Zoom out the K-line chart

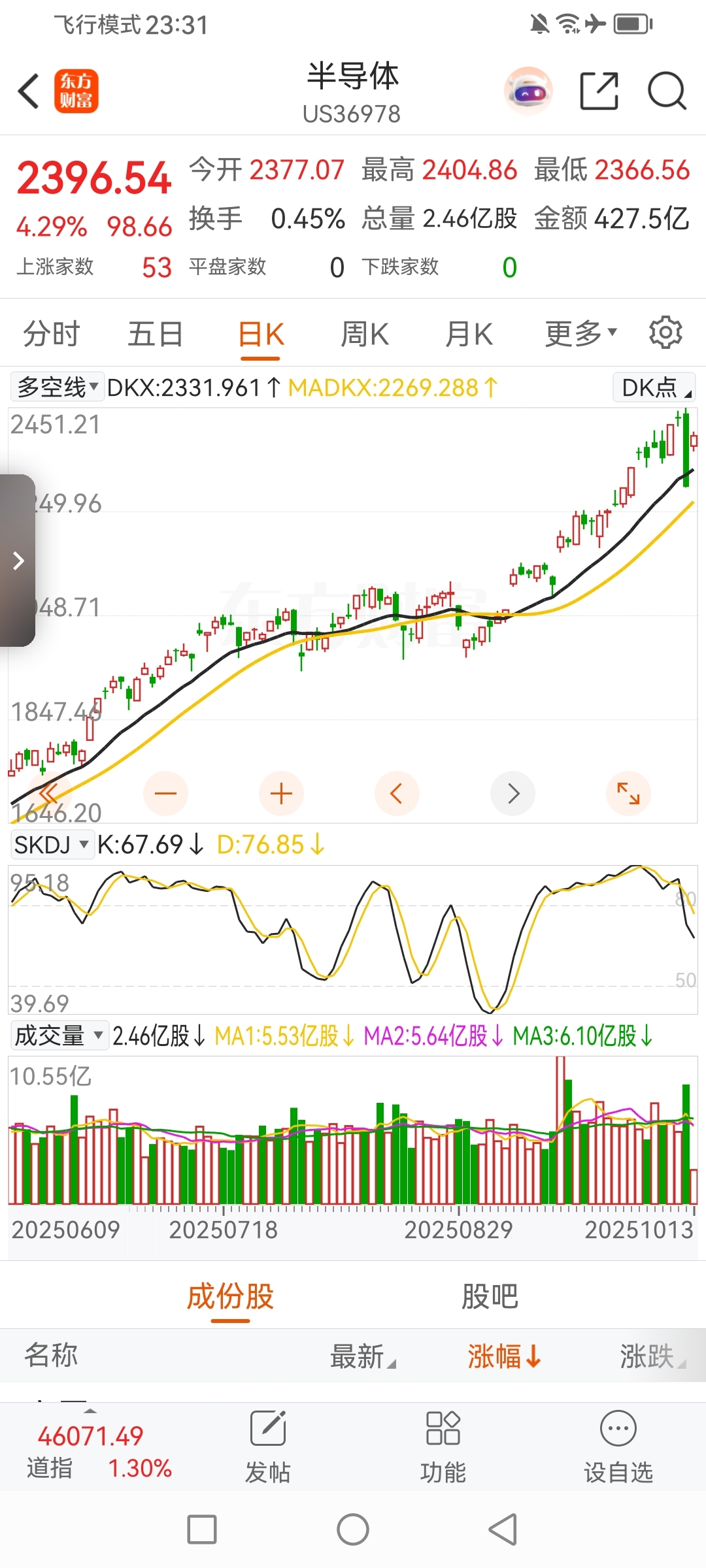[165, 794]
